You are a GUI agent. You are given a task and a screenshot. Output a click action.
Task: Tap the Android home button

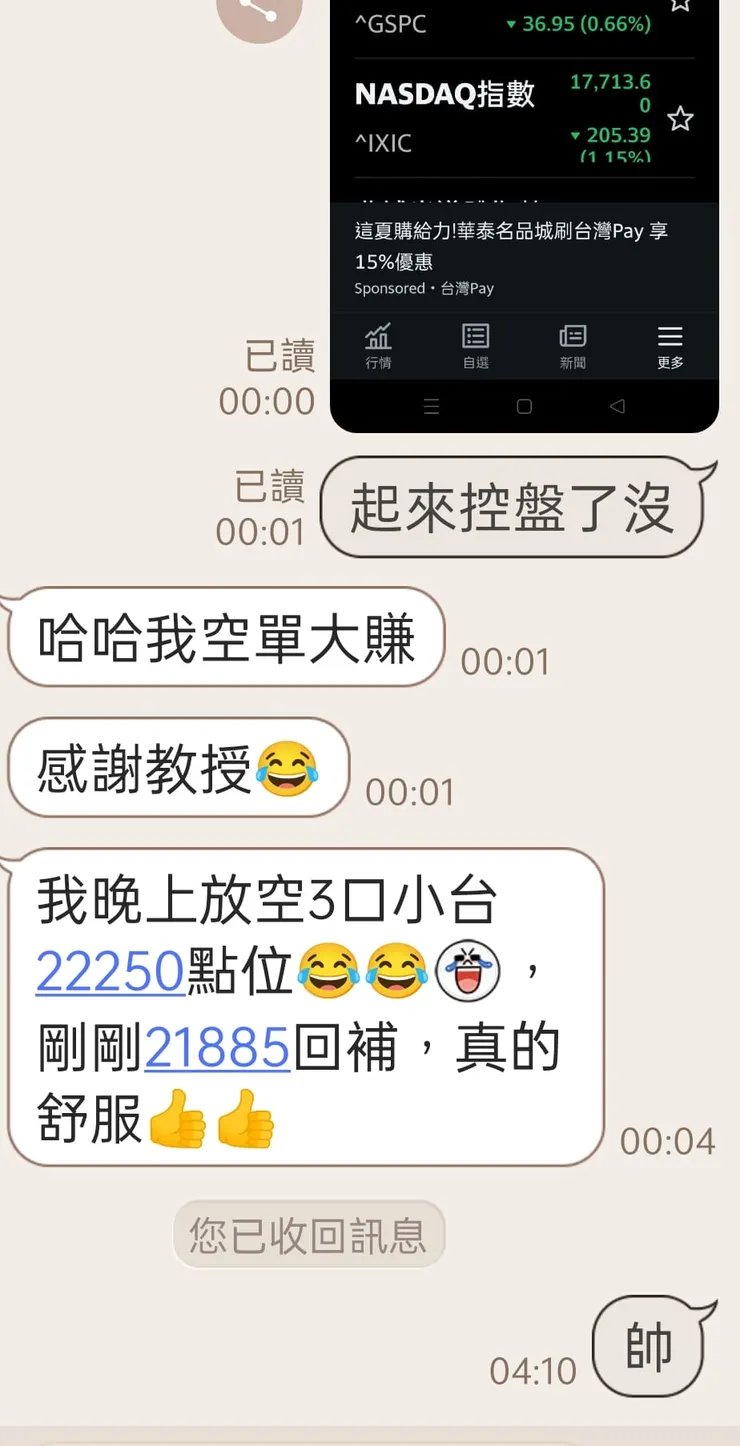pos(524,407)
